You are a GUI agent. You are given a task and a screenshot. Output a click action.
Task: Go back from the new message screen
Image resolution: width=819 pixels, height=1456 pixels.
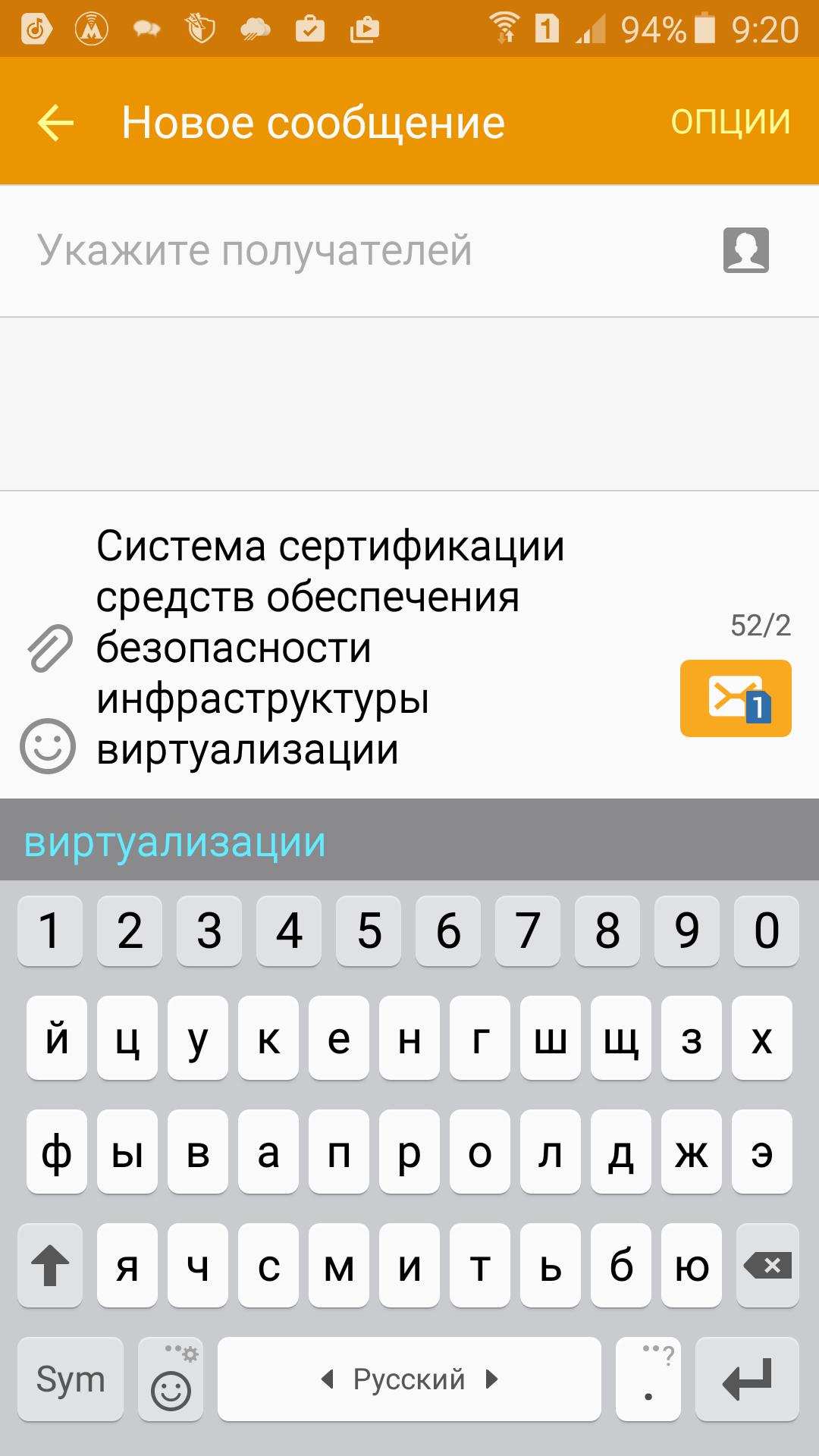[55, 122]
